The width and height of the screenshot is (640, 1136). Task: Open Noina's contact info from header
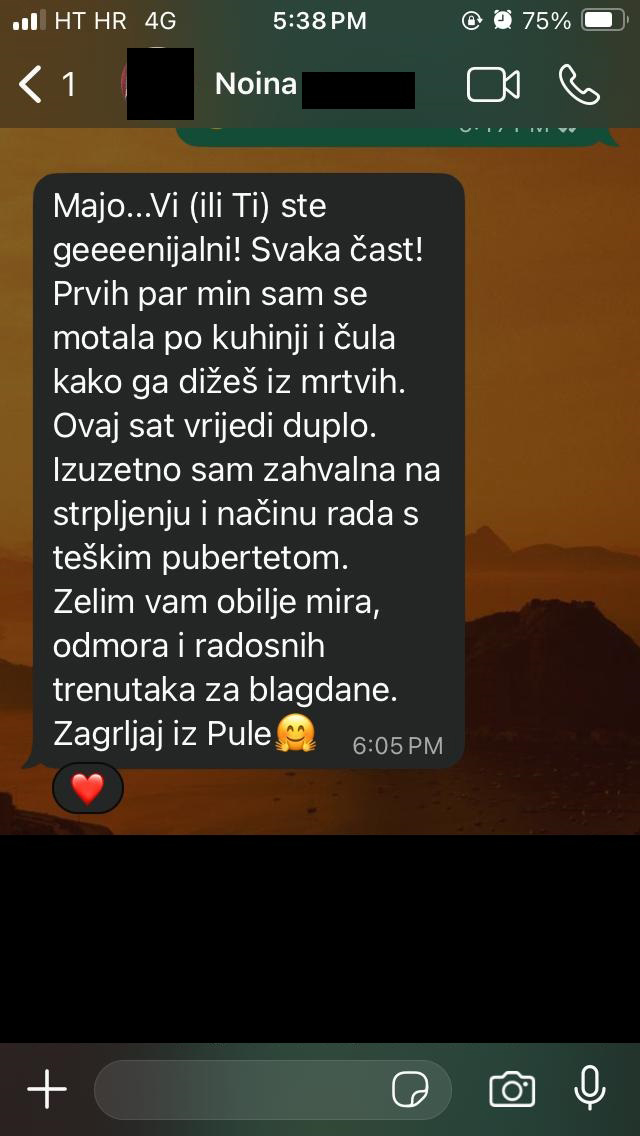point(256,85)
